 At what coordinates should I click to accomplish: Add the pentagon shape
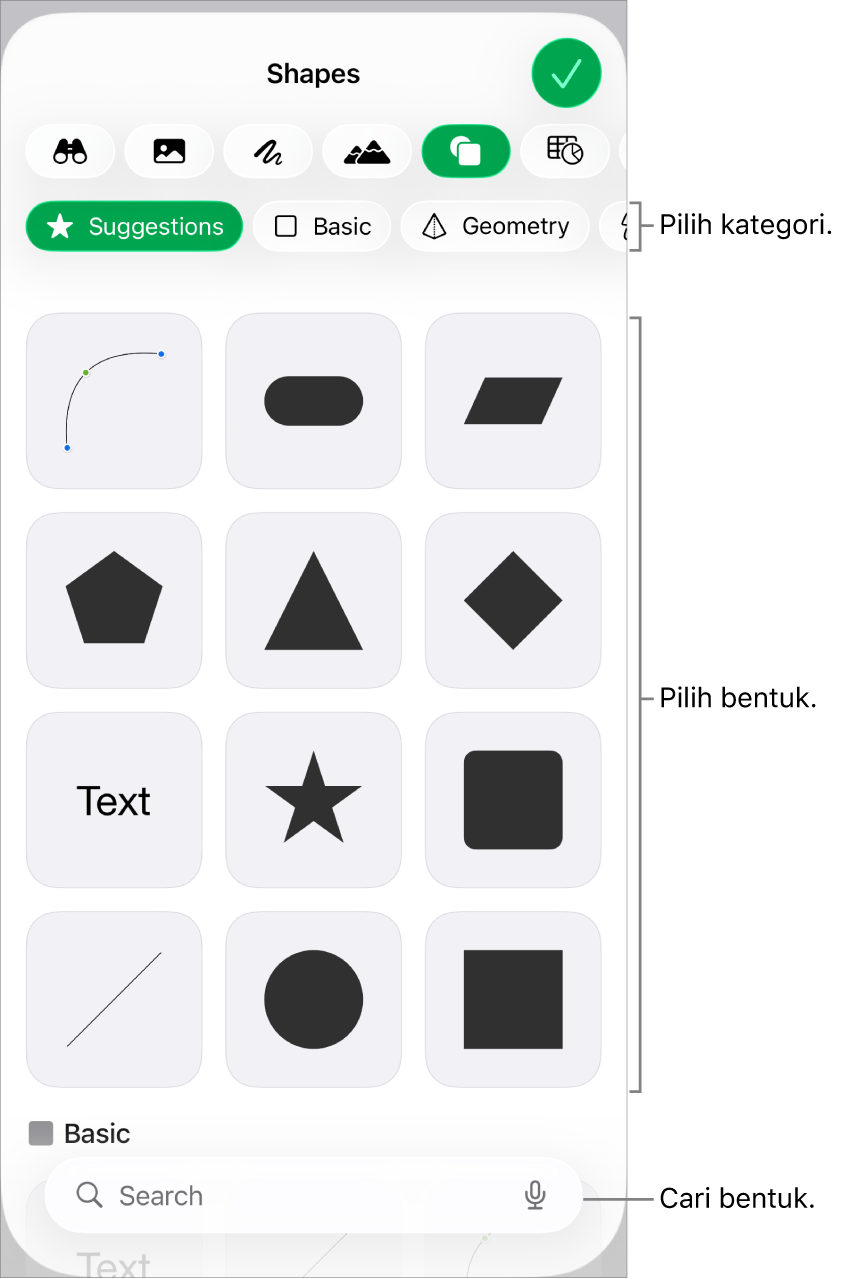[114, 600]
